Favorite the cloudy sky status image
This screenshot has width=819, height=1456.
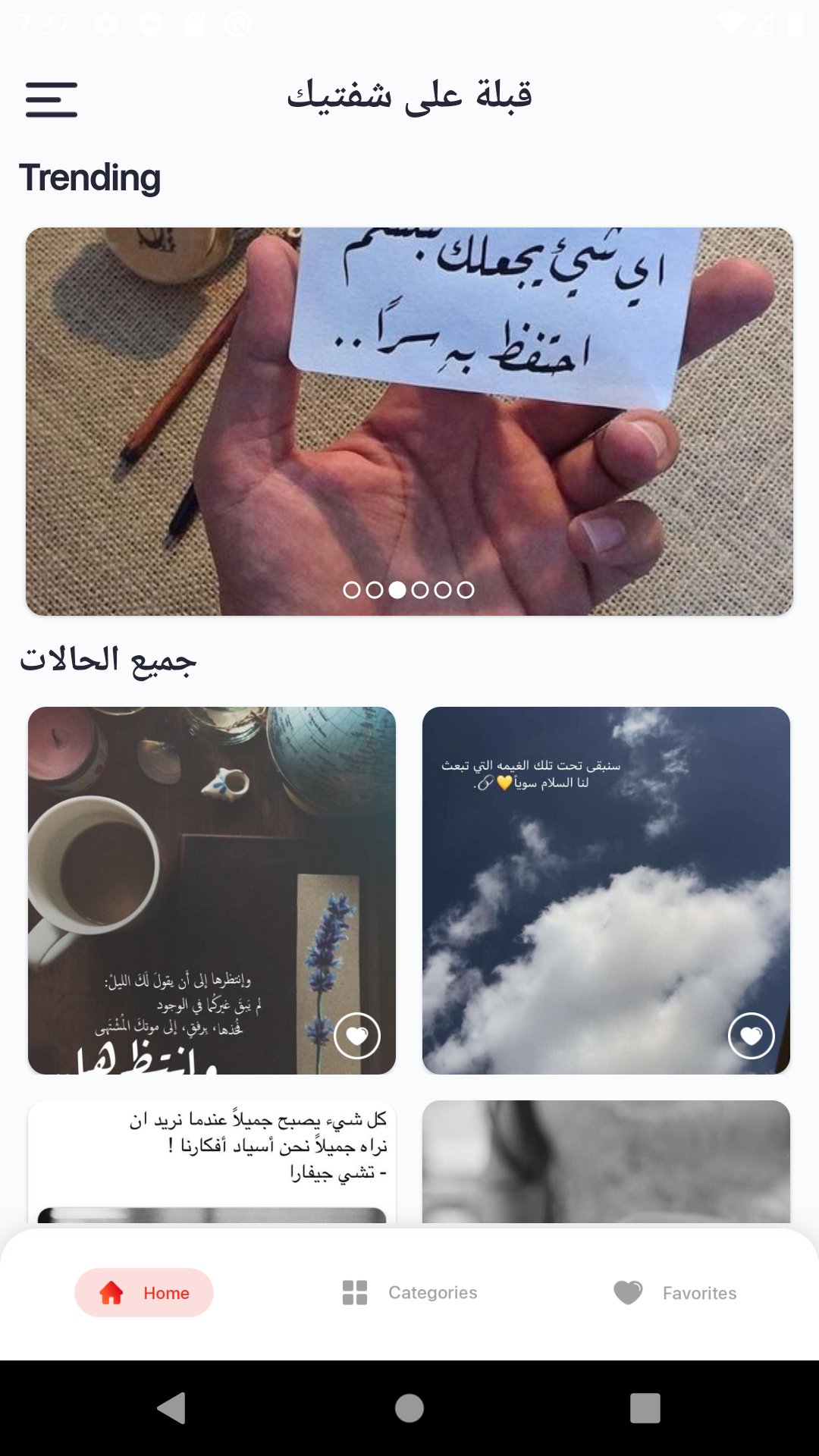(751, 1035)
